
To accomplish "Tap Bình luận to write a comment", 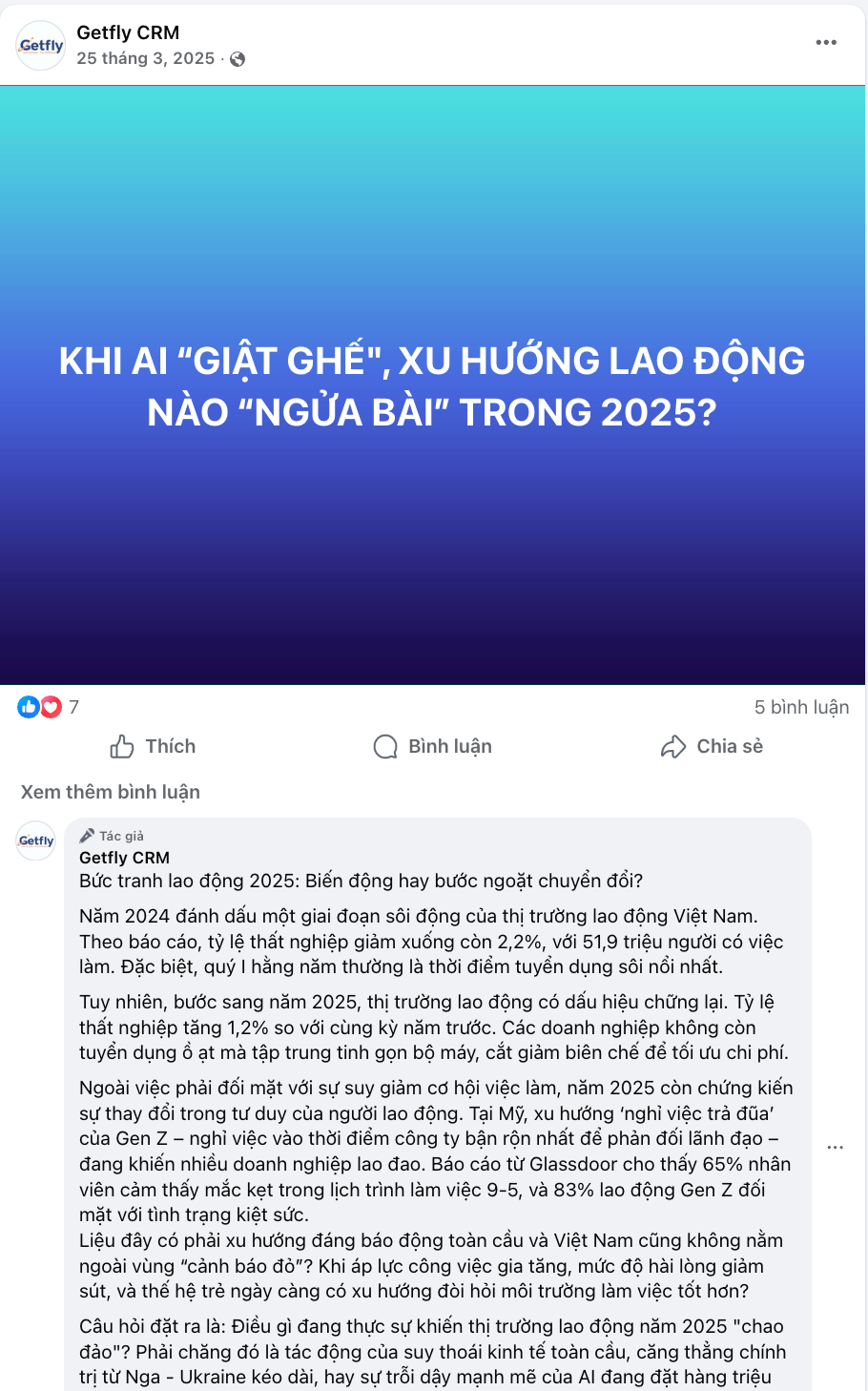I will coord(433,746).
